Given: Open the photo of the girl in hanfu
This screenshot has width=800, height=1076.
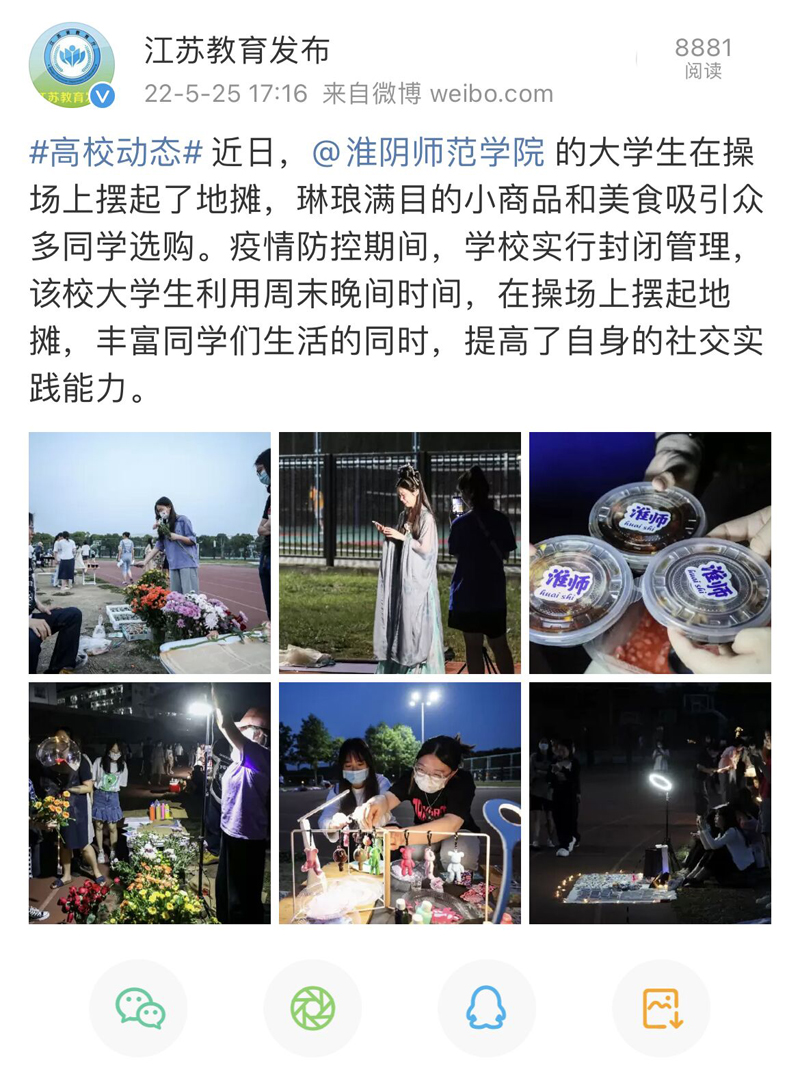Looking at the screenshot, I should tap(399, 552).
